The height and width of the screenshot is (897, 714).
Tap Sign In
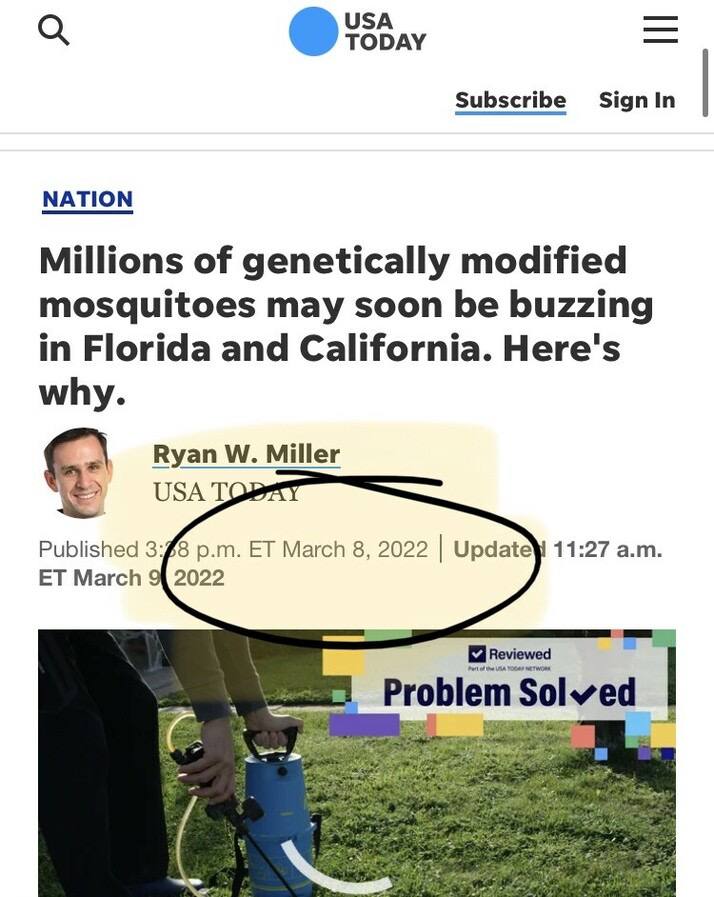(637, 100)
